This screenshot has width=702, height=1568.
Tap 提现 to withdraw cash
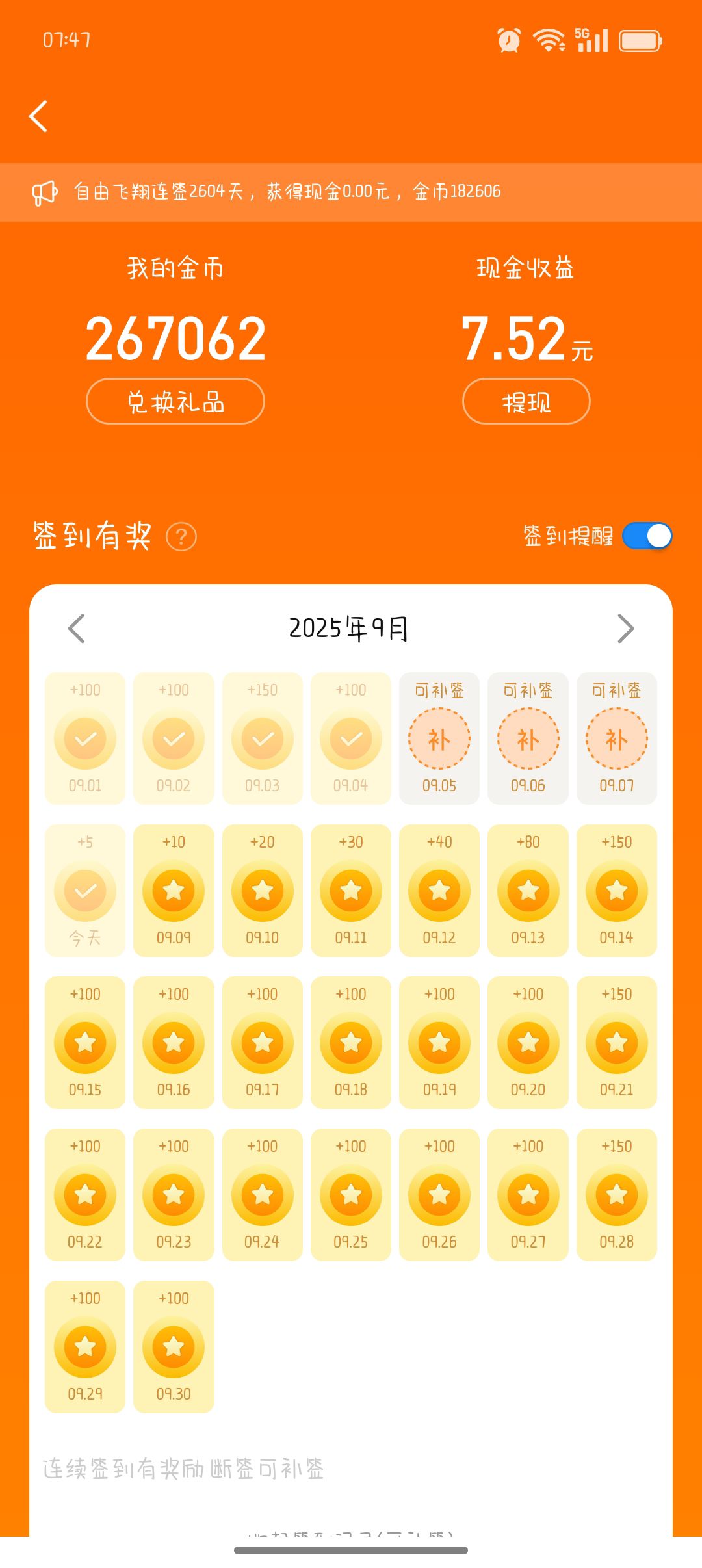click(x=526, y=401)
